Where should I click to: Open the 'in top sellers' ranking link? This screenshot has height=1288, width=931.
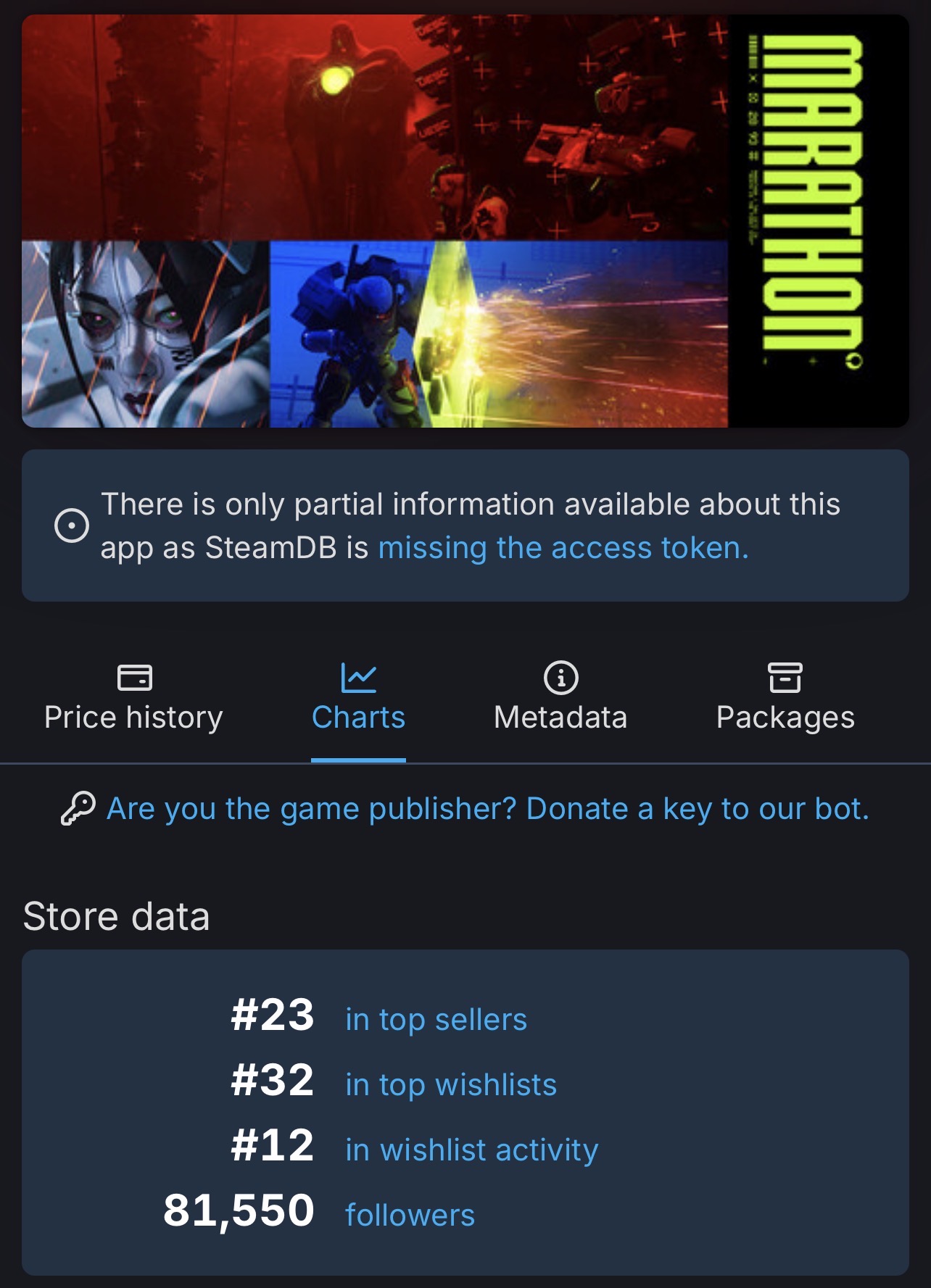tap(436, 1020)
